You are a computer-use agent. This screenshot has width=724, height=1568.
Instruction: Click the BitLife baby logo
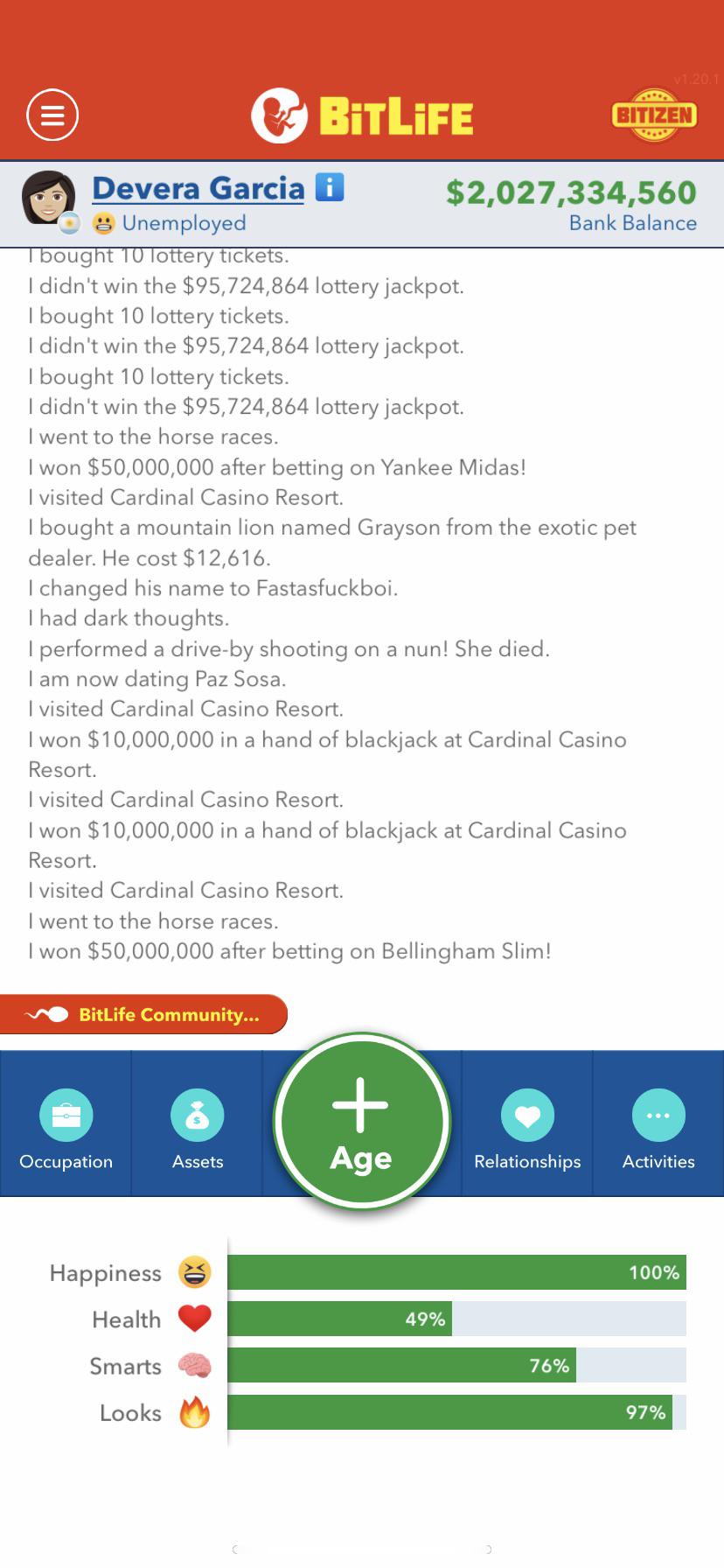(280, 115)
